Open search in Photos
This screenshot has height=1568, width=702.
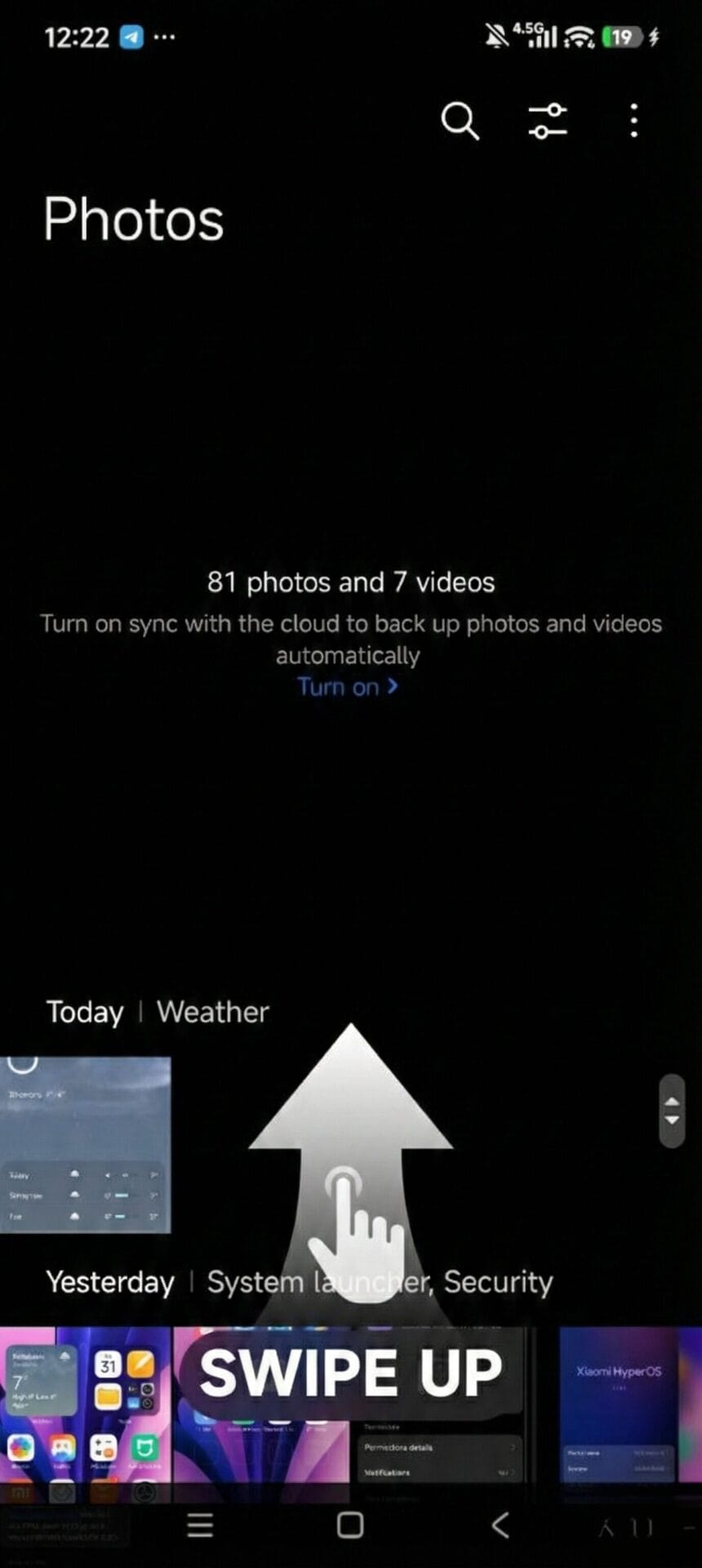click(x=460, y=121)
